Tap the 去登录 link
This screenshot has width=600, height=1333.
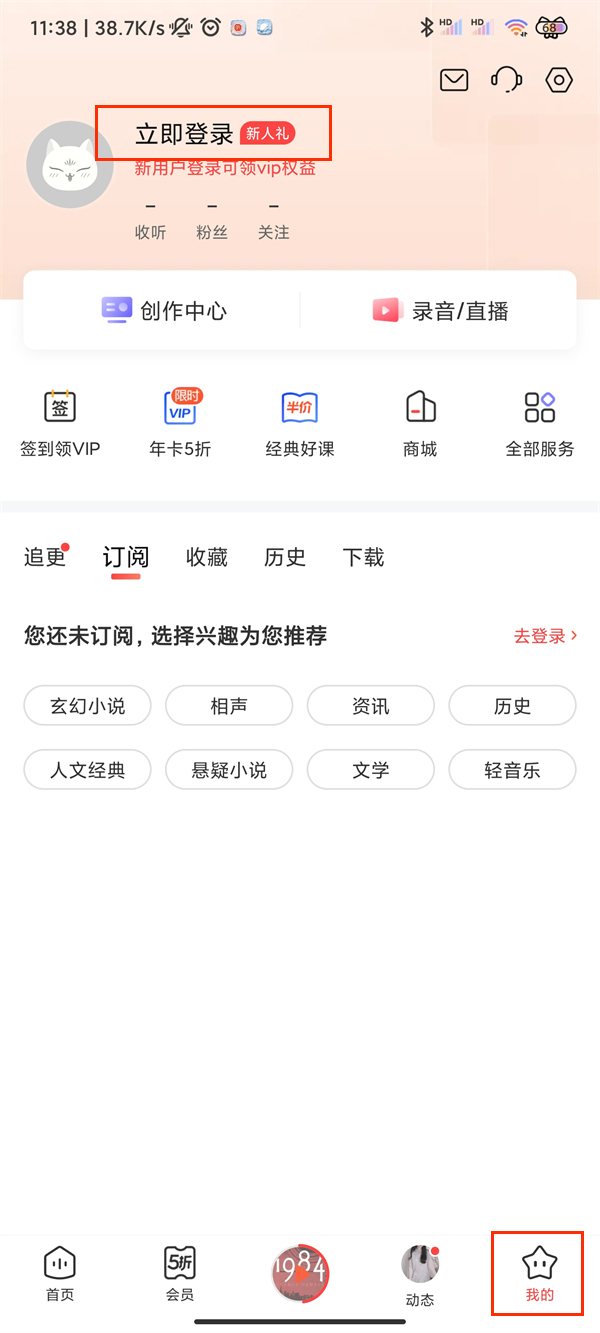(545, 636)
